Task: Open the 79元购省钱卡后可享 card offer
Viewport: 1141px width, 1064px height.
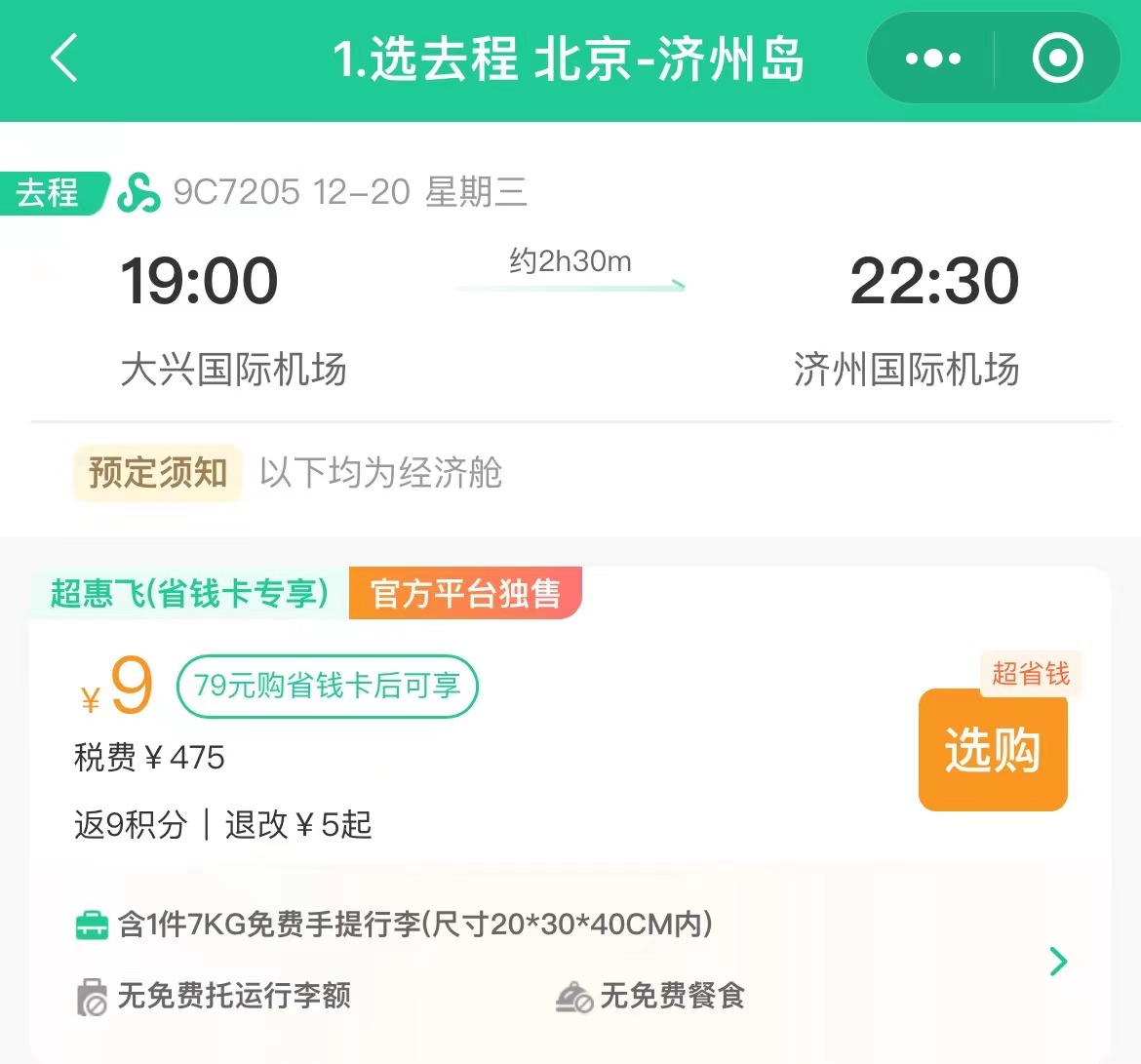Action: 327,686
